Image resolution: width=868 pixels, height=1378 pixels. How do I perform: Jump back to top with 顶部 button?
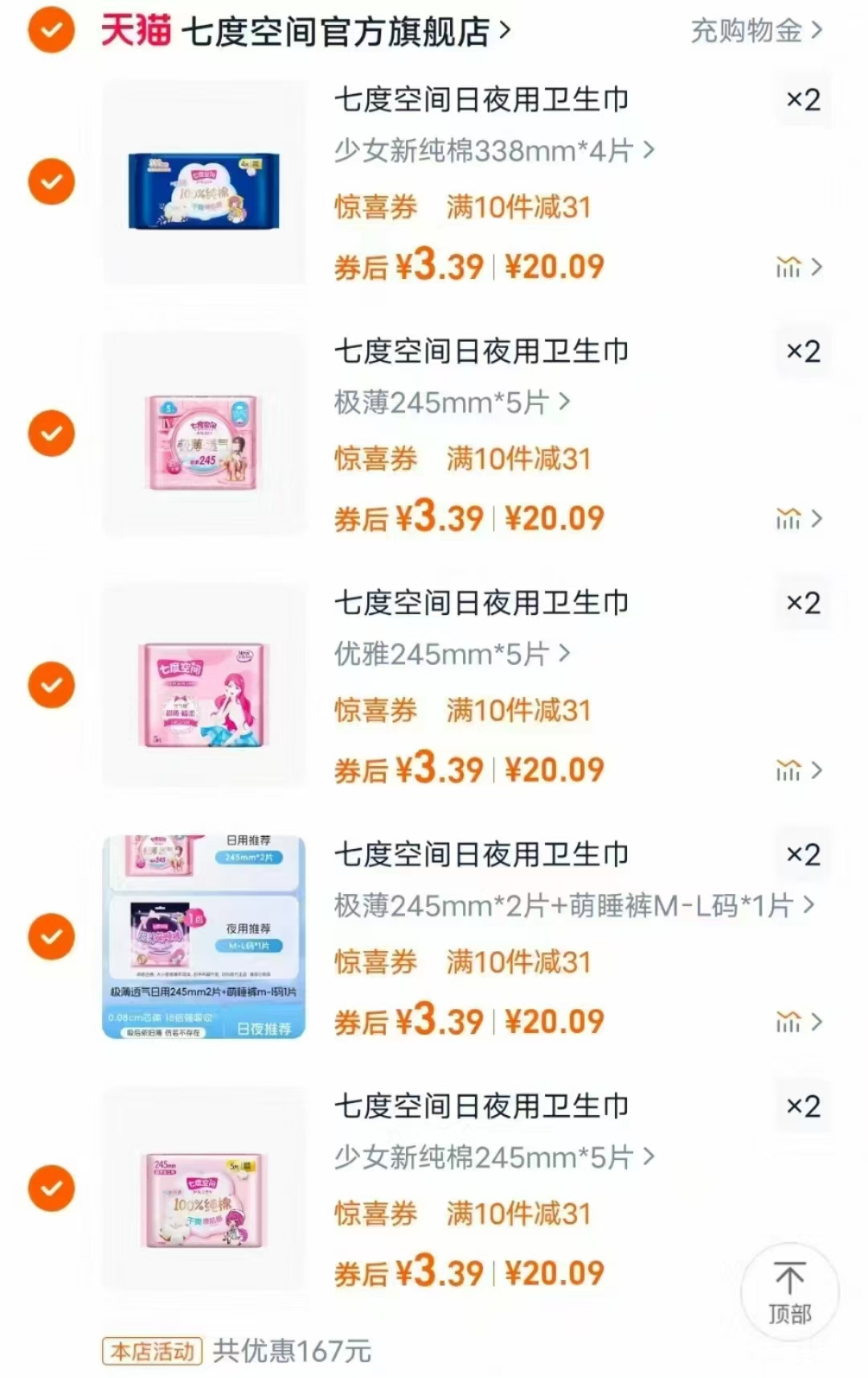pos(789,1292)
